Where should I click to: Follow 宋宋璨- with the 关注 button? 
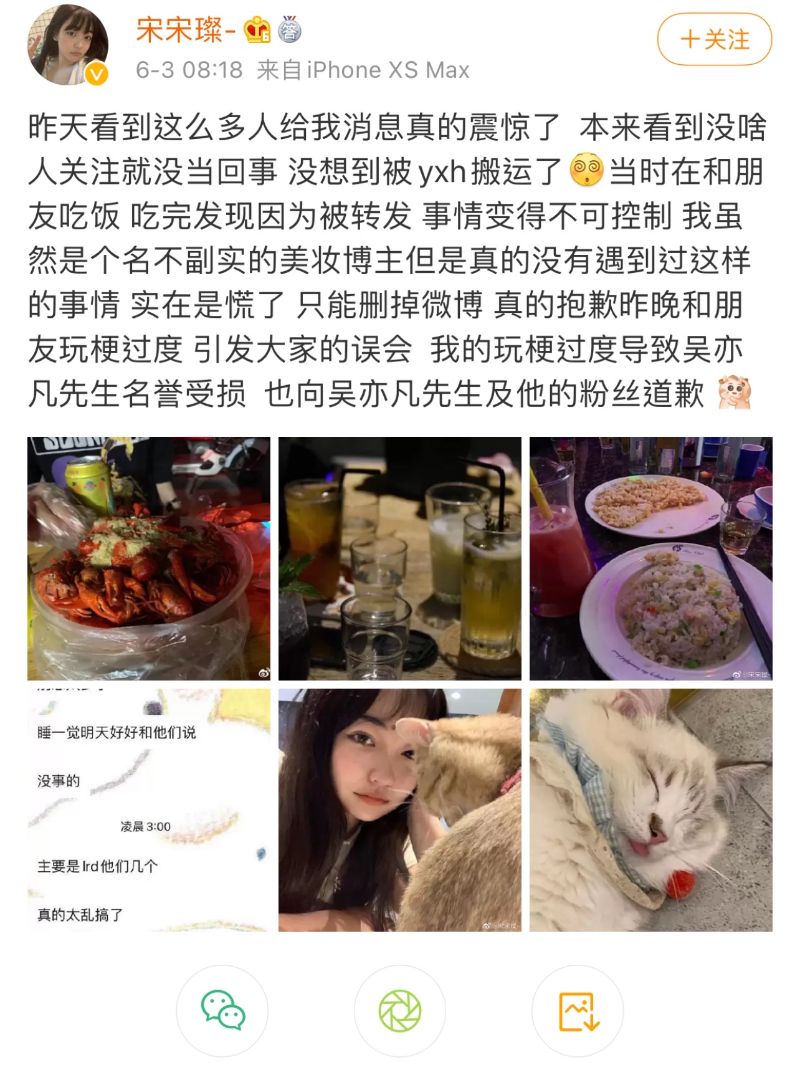[x=714, y=40]
